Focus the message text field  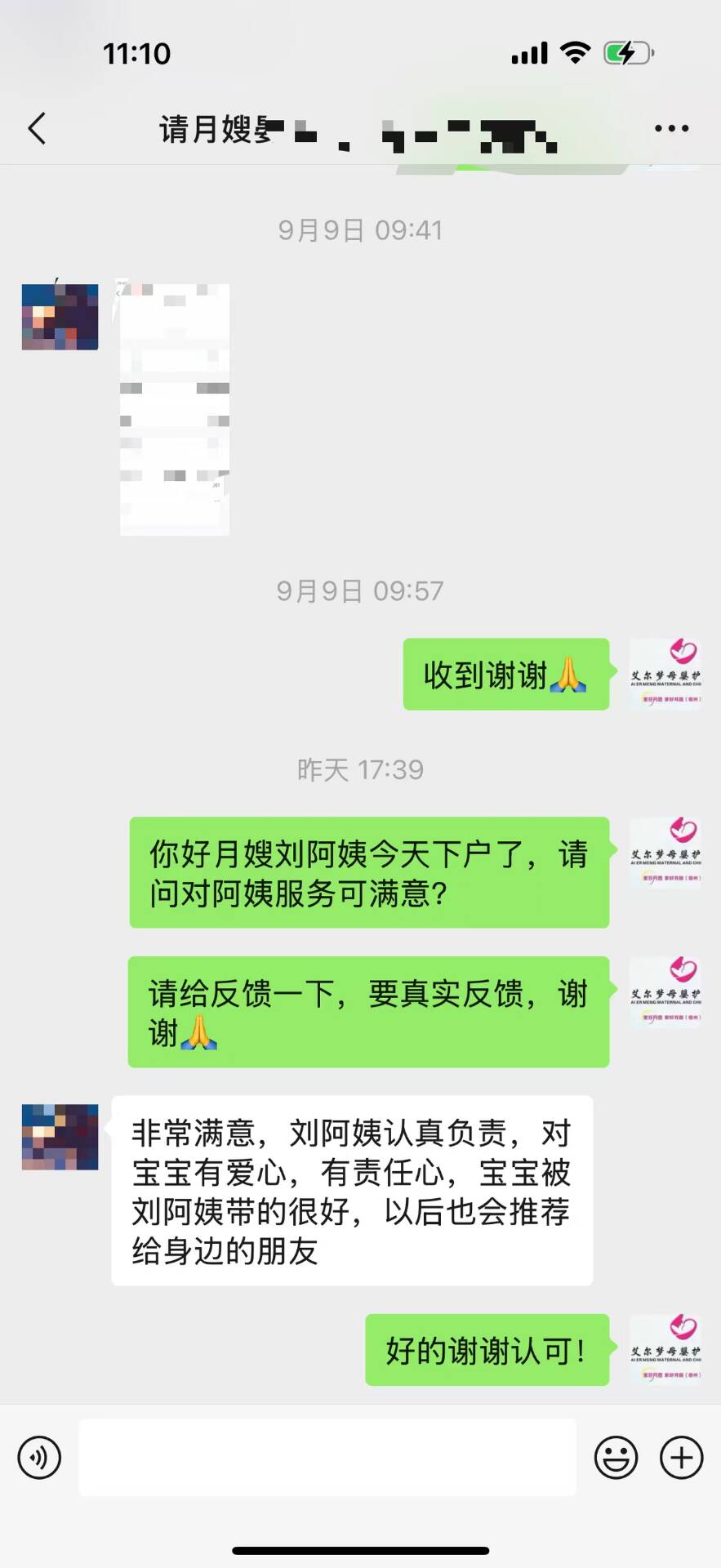pos(327,1457)
